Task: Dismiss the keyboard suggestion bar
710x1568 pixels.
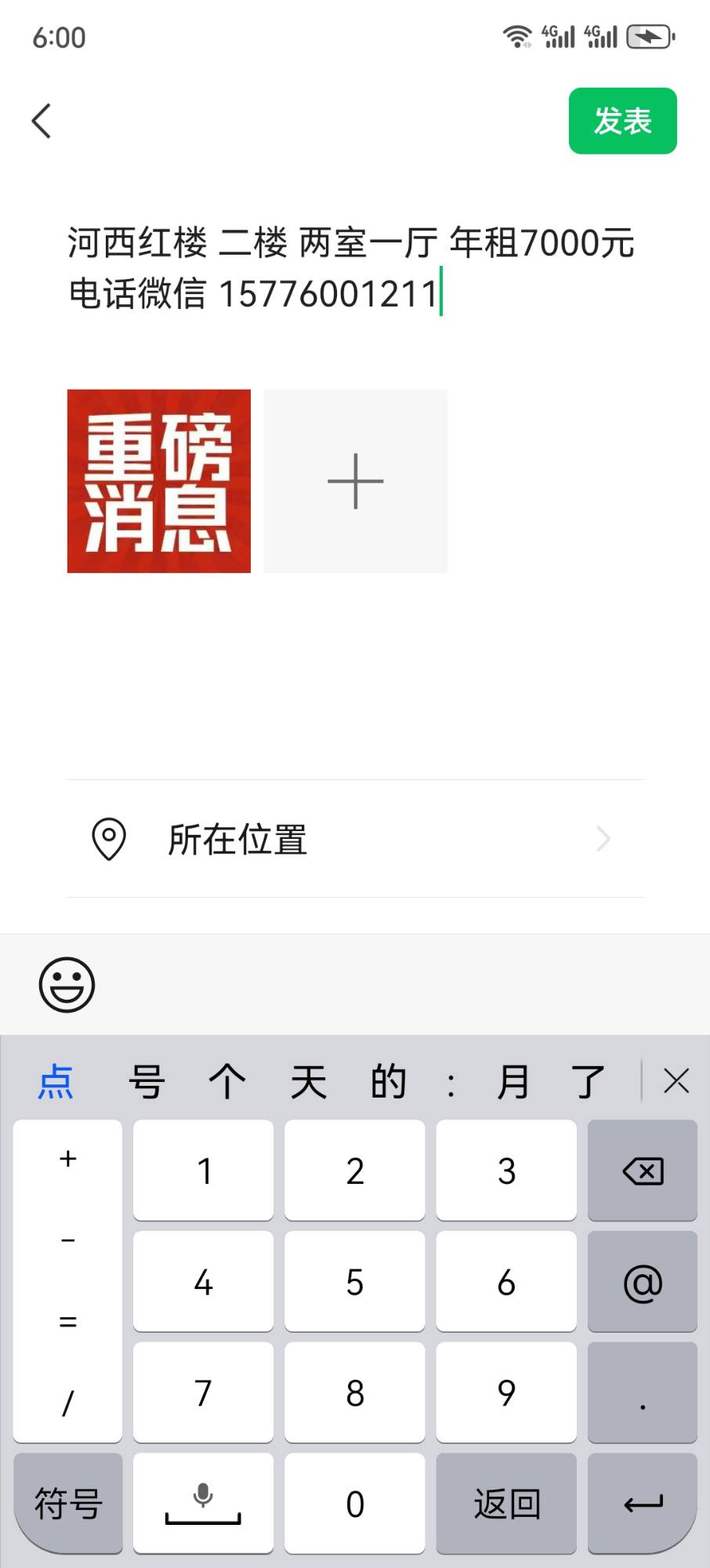Action: point(676,1081)
